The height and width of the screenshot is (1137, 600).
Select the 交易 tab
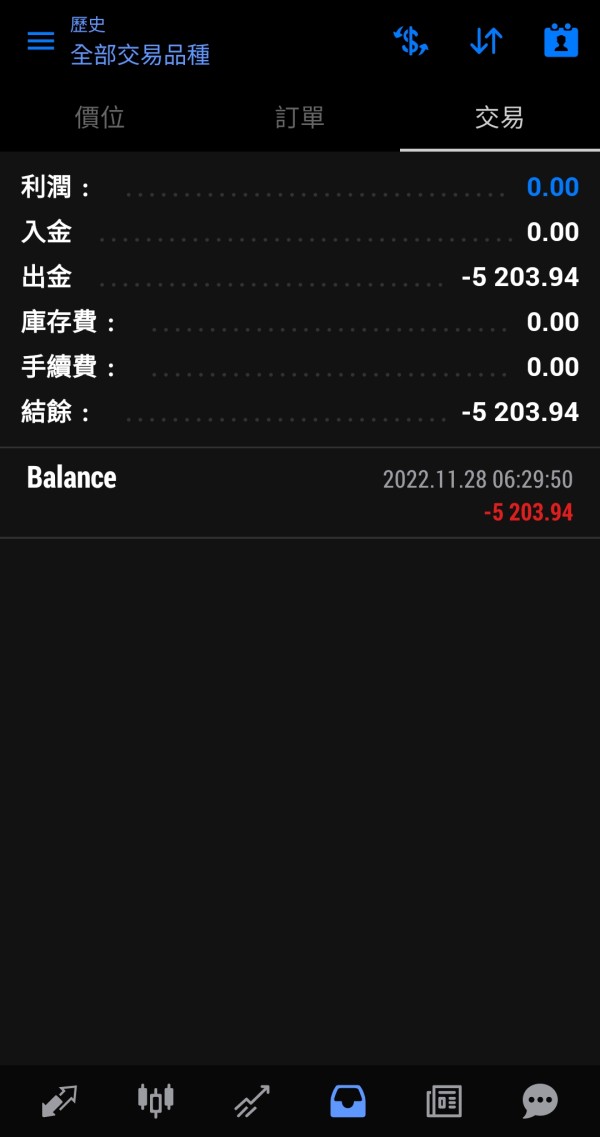pos(499,118)
